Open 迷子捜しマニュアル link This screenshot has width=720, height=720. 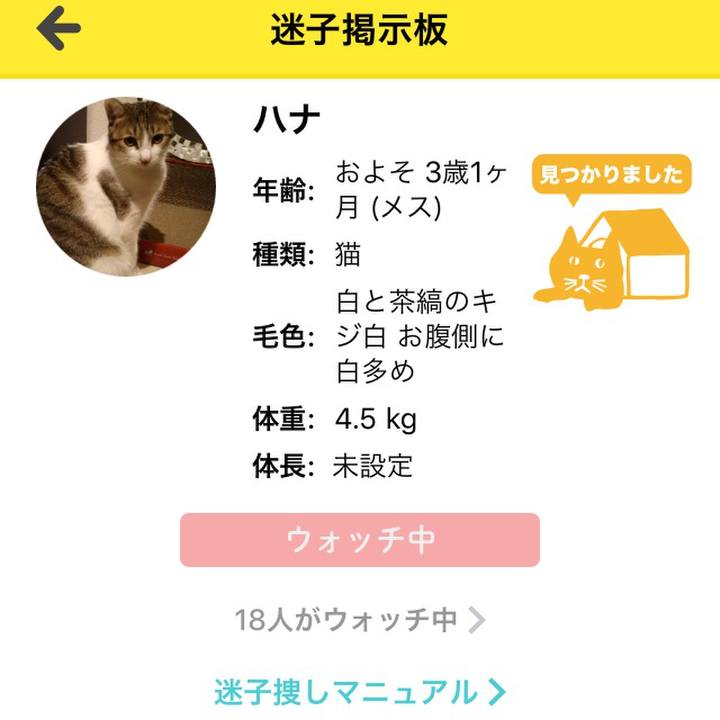coord(360,691)
